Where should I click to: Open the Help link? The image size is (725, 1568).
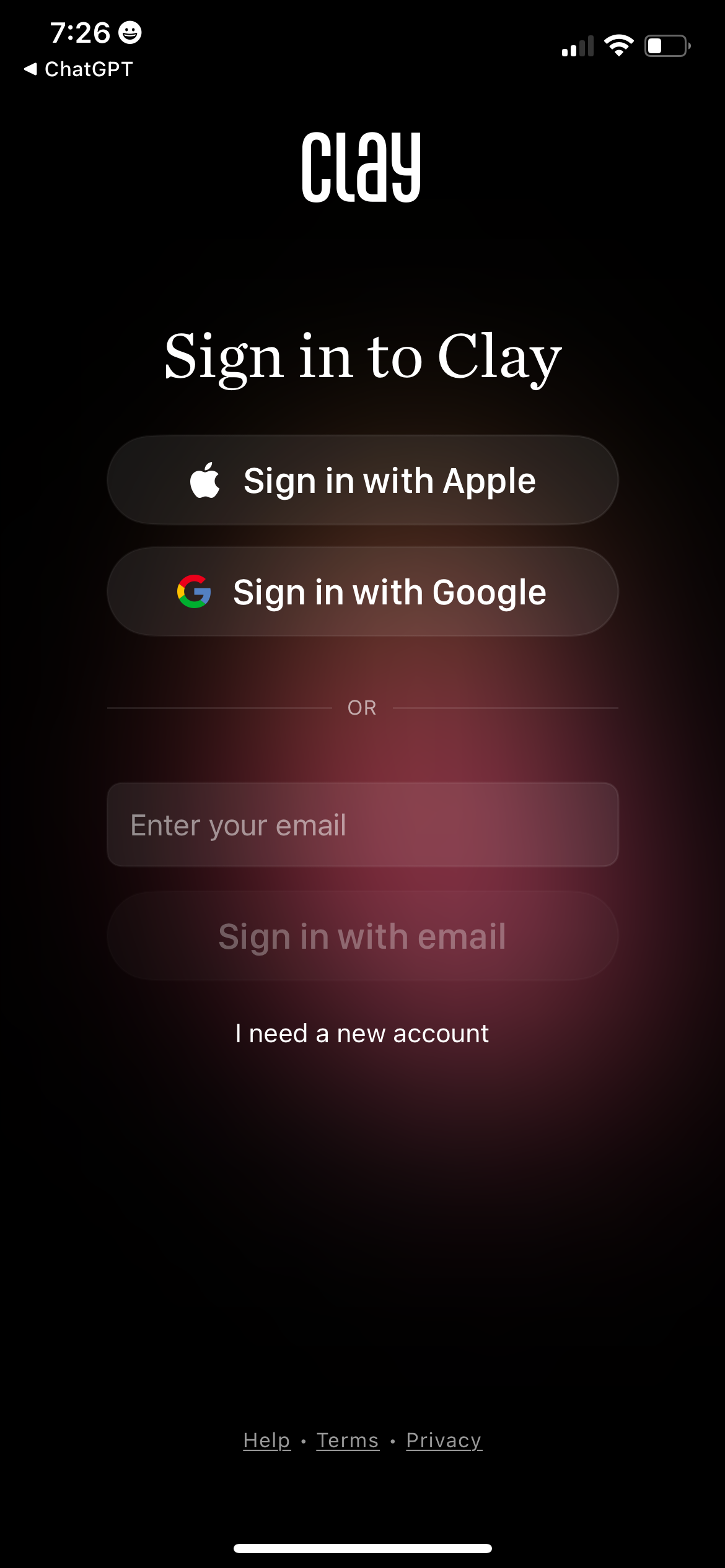[266, 1440]
